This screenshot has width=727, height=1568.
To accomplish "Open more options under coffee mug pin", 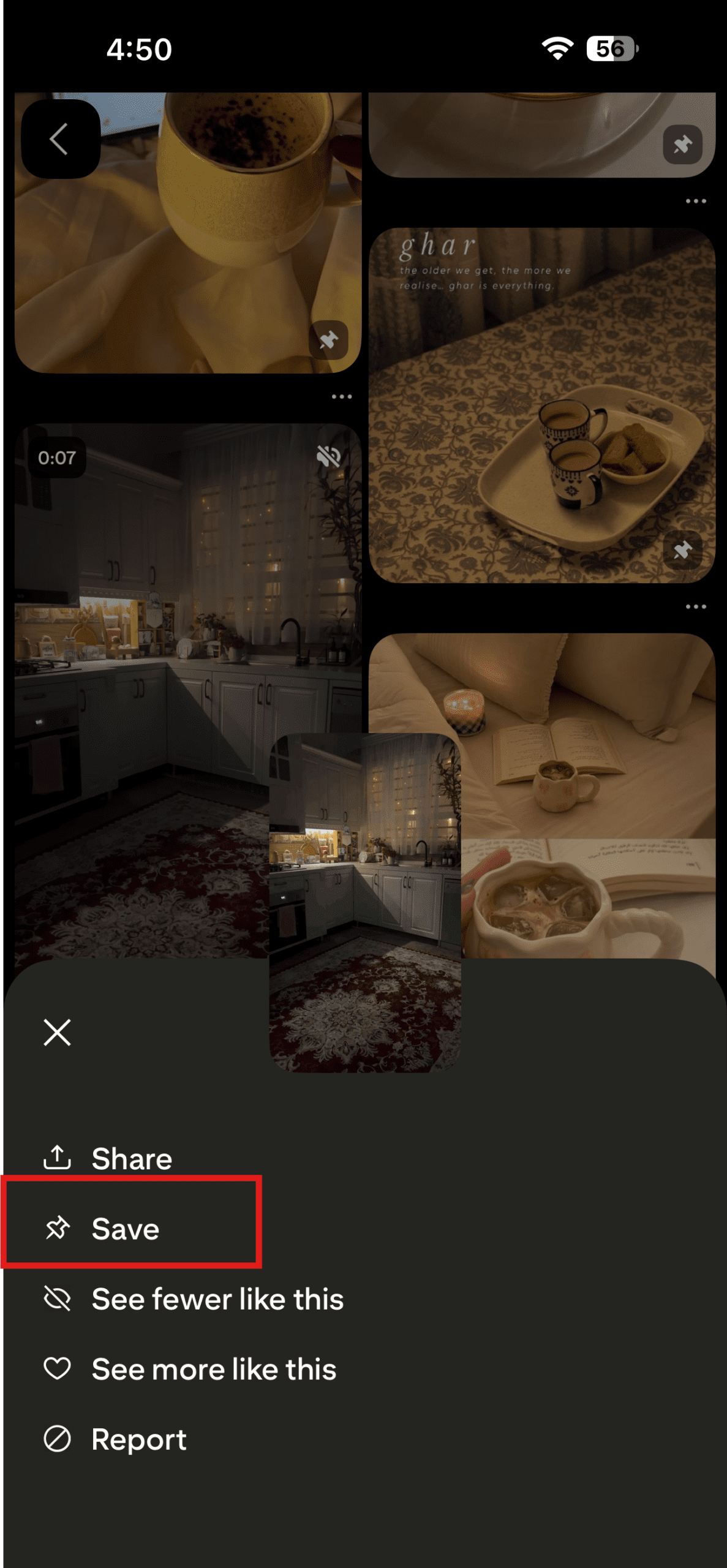I will click(341, 397).
